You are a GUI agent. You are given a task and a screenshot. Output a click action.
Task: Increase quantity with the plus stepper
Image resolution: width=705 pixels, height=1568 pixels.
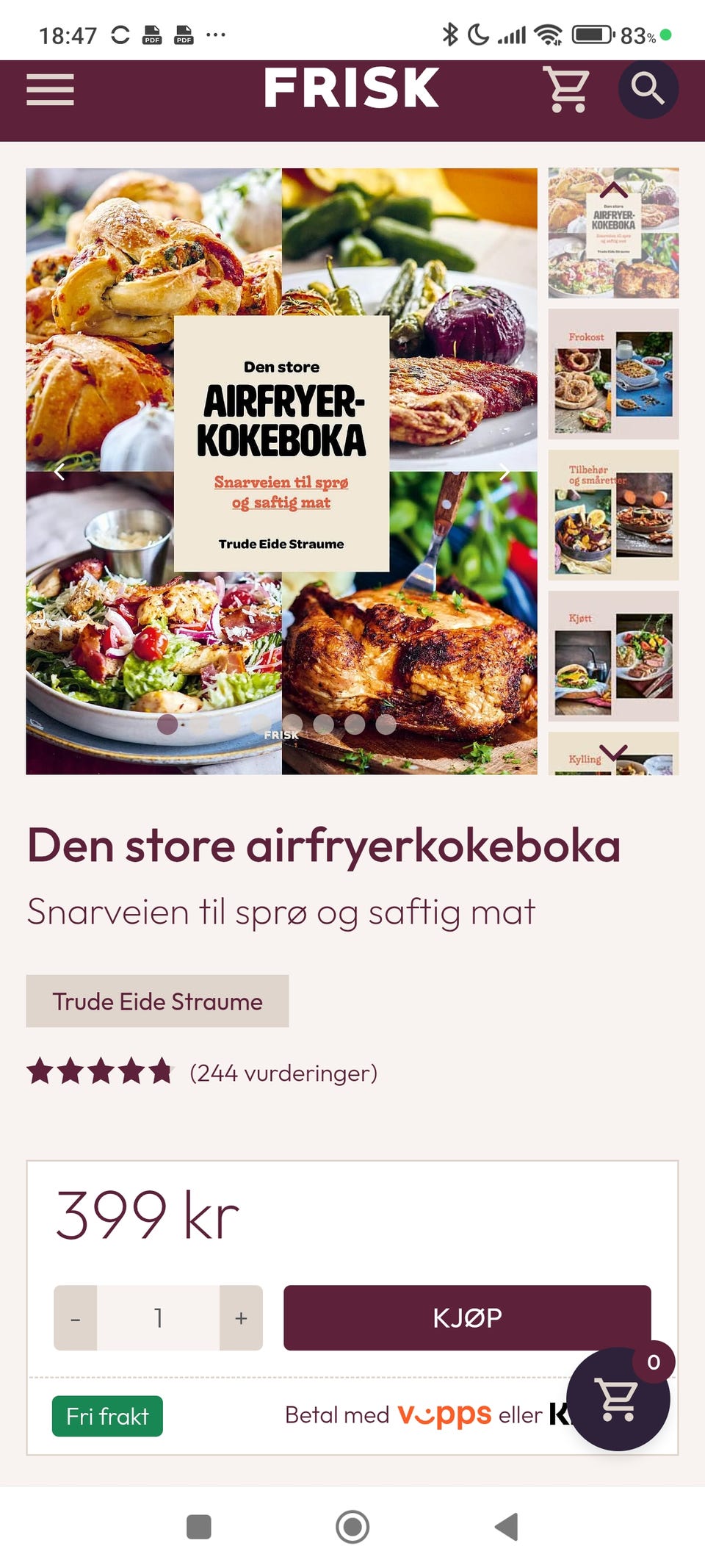tap(240, 1318)
